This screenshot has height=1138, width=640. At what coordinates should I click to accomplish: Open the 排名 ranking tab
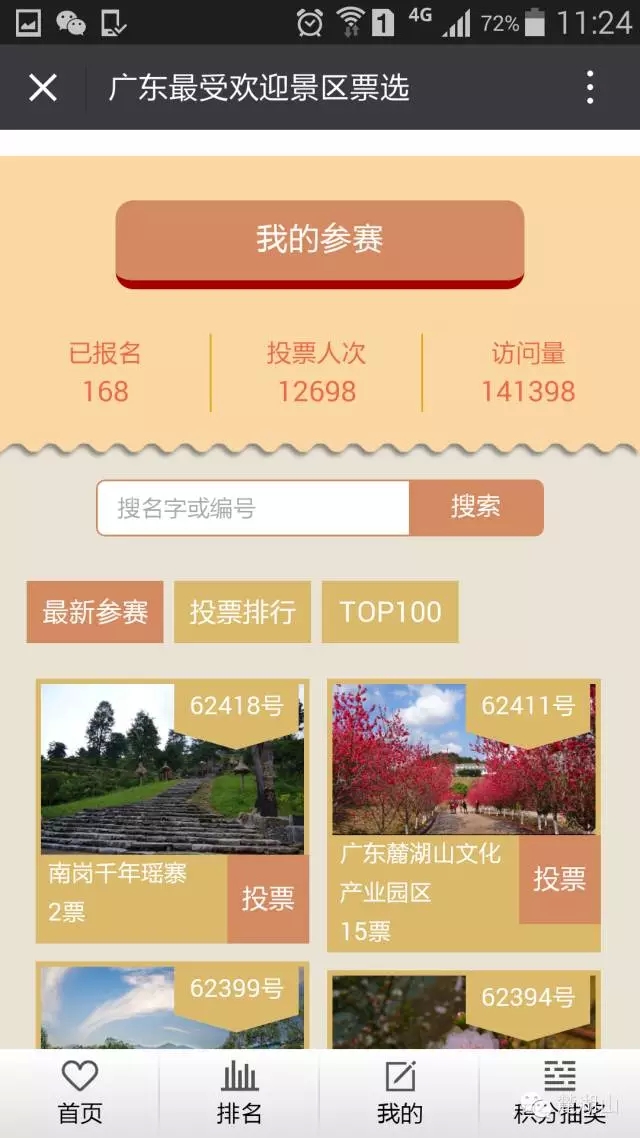click(x=240, y=1092)
